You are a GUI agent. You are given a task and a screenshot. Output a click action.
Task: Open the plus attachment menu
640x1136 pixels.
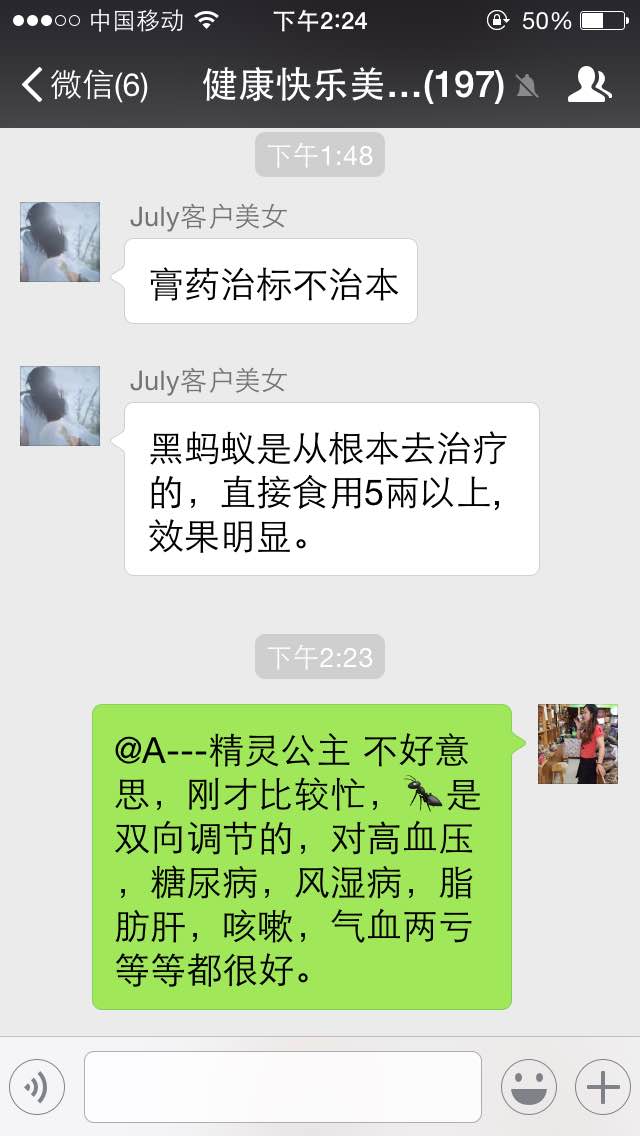[602, 1087]
